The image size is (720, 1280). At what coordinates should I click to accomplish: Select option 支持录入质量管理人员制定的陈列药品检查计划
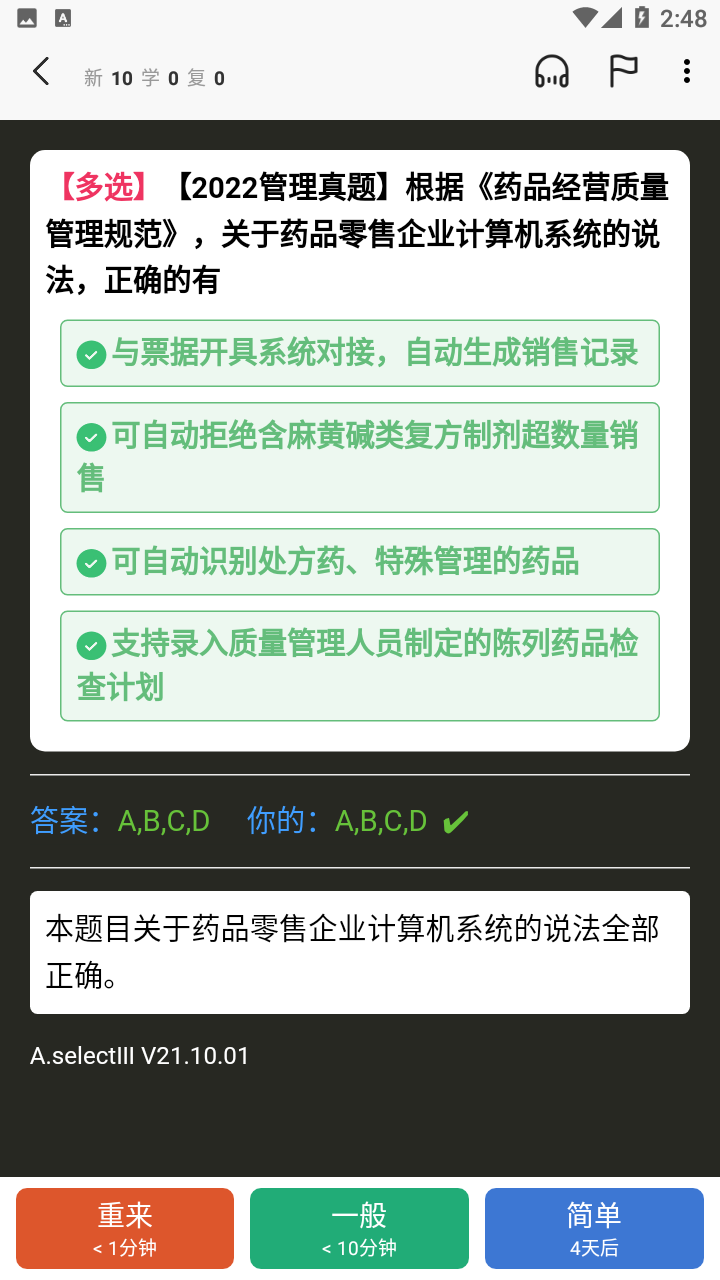point(359,666)
